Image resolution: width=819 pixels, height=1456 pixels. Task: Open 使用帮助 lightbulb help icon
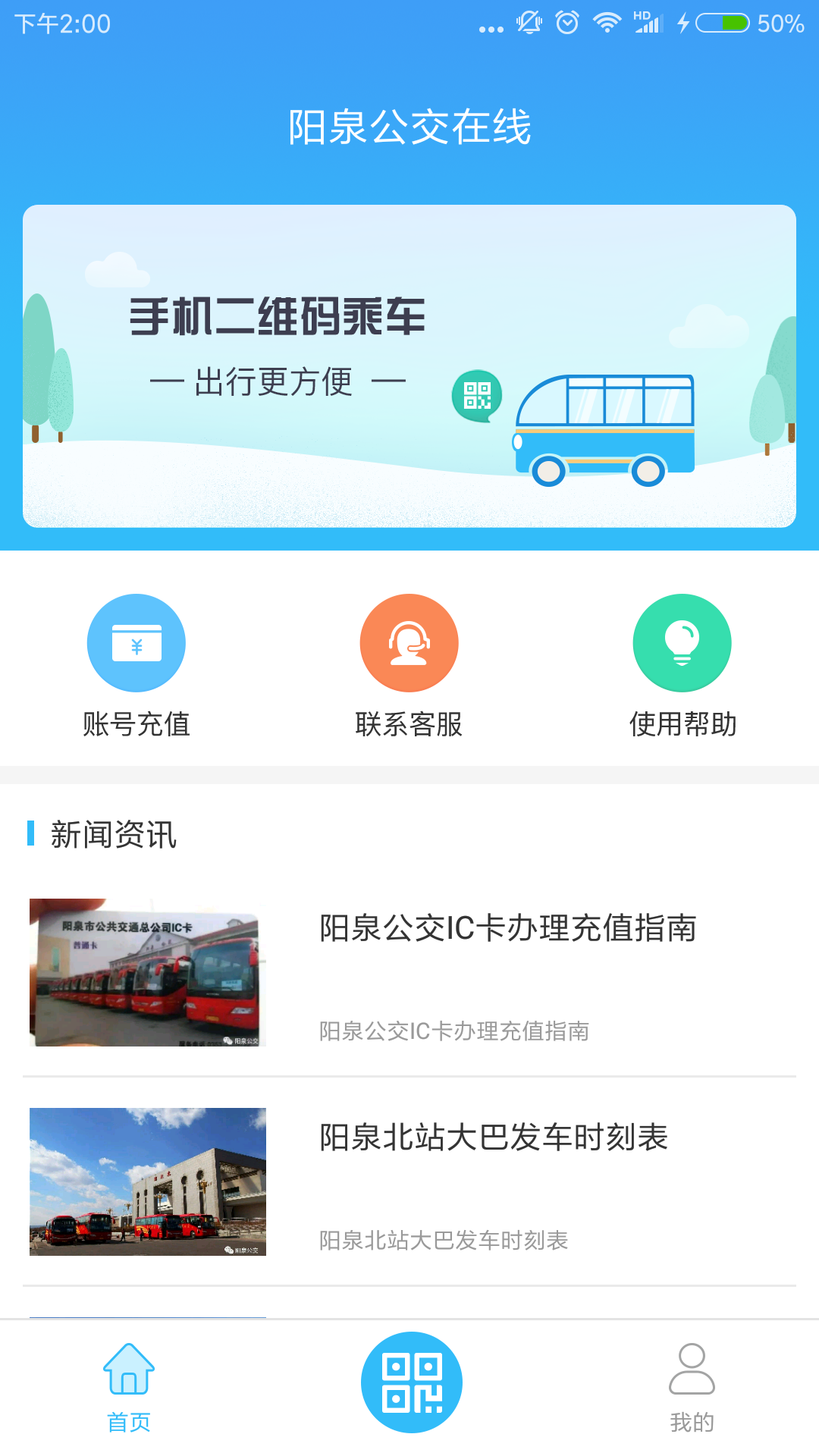682,642
